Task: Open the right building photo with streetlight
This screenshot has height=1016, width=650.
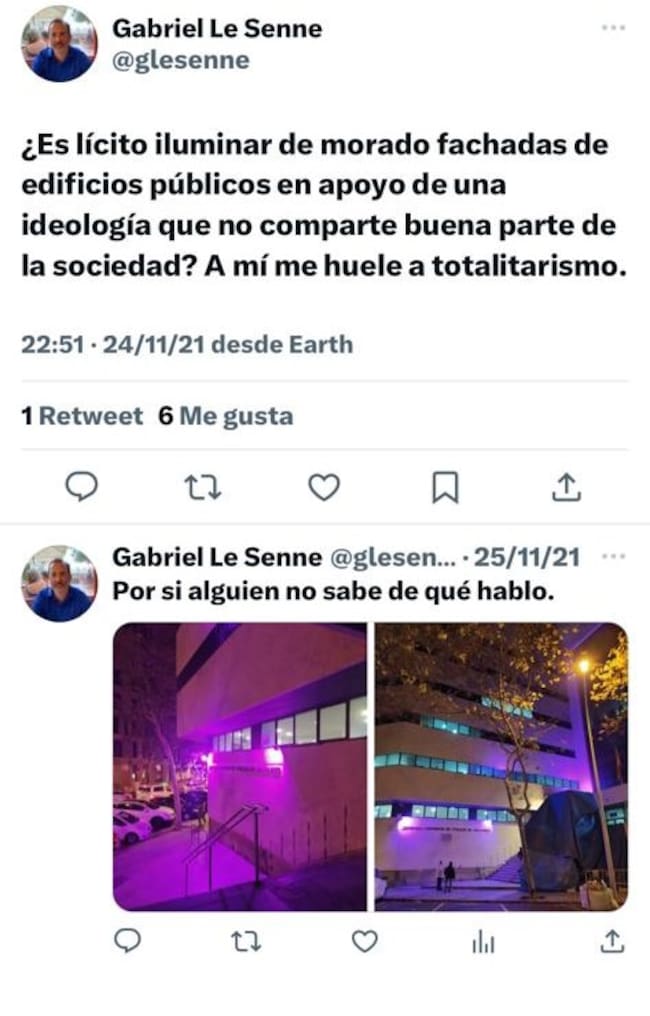Action: [501, 766]
